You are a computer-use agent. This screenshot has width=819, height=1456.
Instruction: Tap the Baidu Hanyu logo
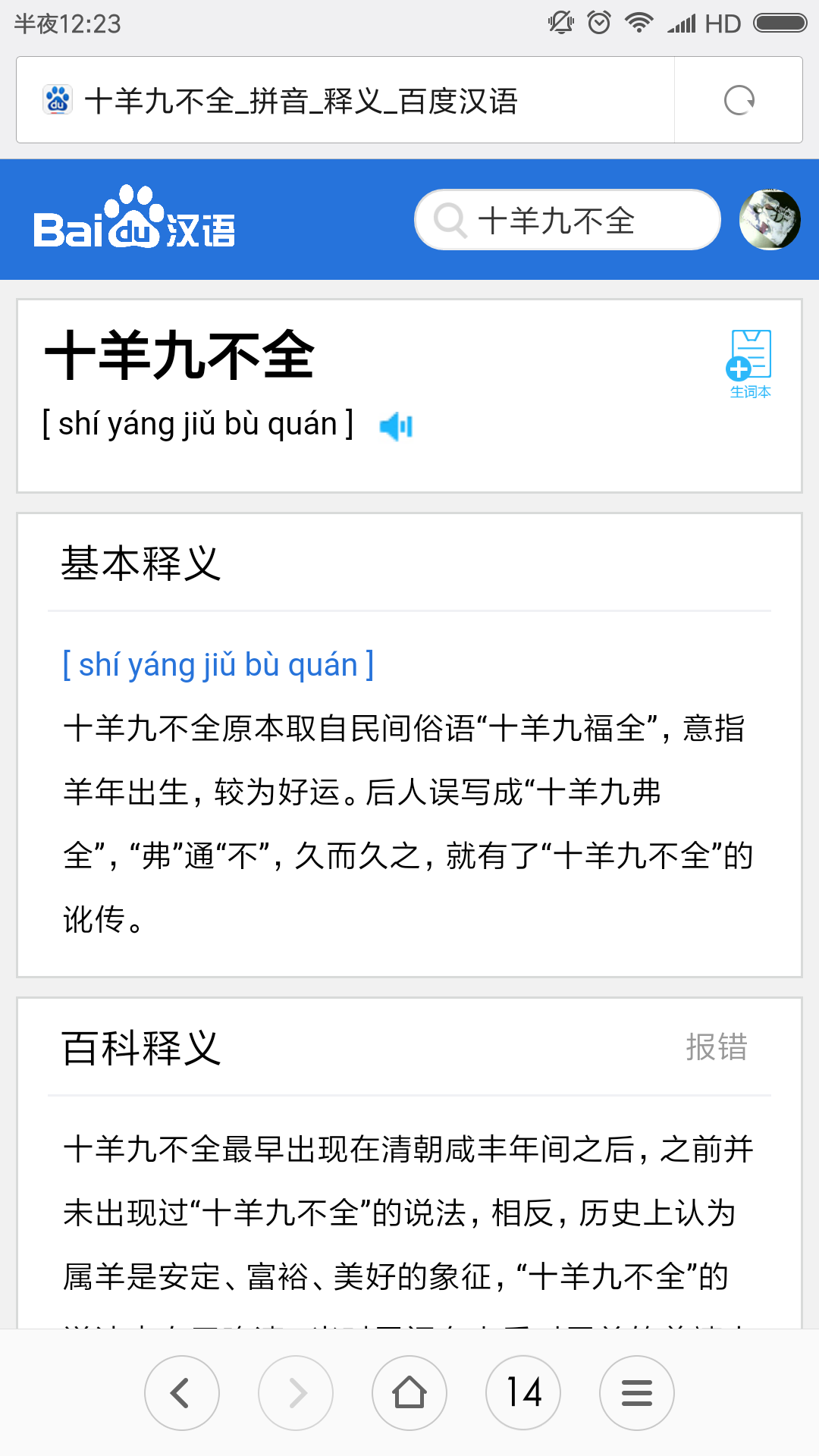134,220
